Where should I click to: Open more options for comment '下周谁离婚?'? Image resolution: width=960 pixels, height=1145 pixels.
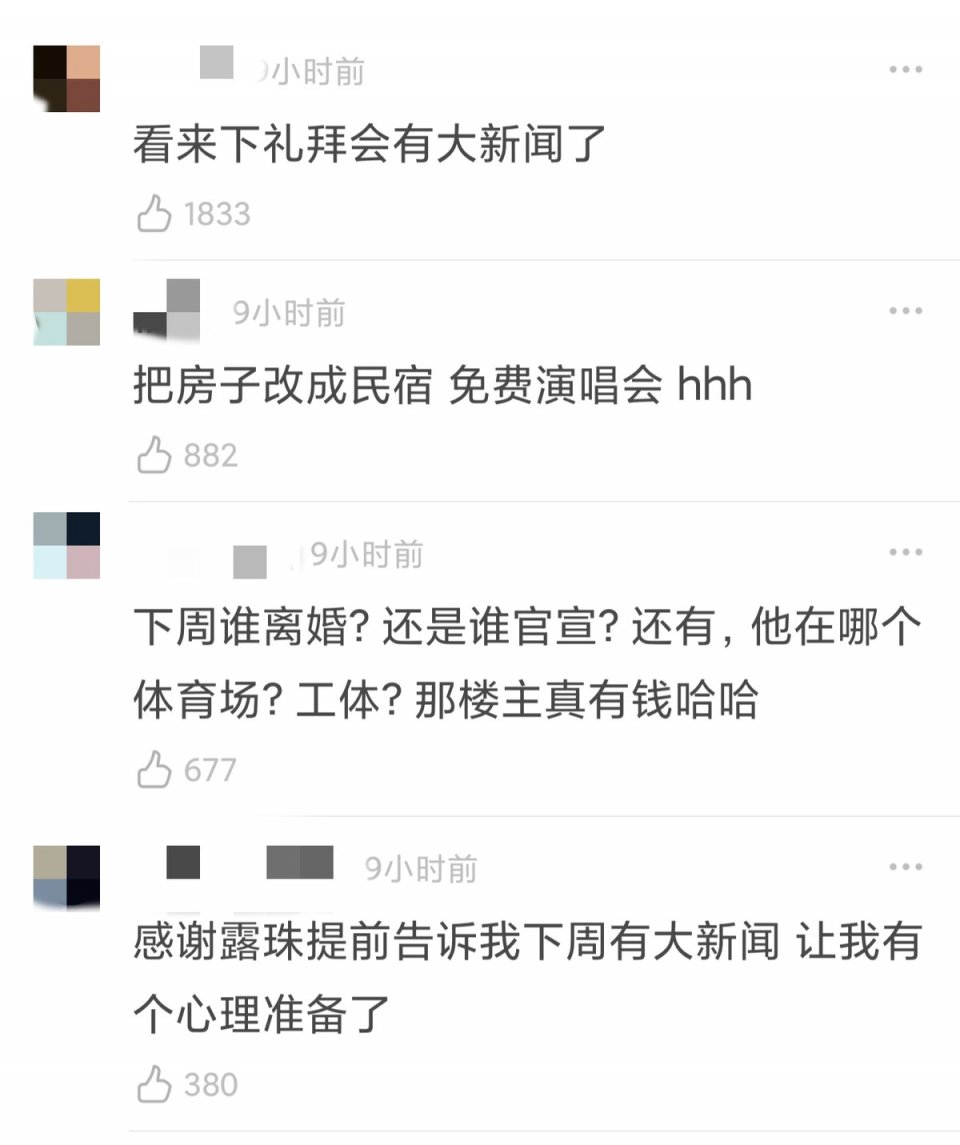tap(905, 552)
